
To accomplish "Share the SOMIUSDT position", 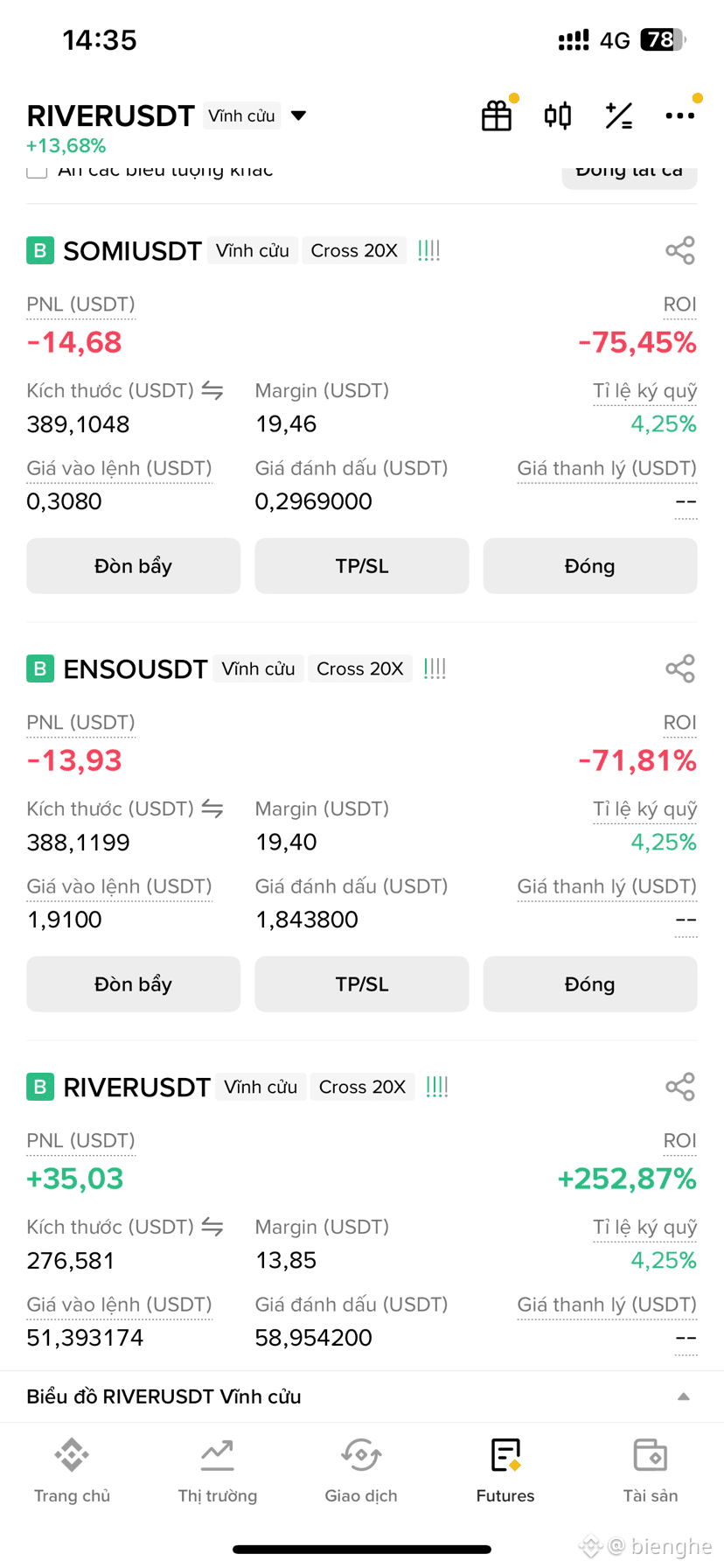I will (x=680, y=250).
